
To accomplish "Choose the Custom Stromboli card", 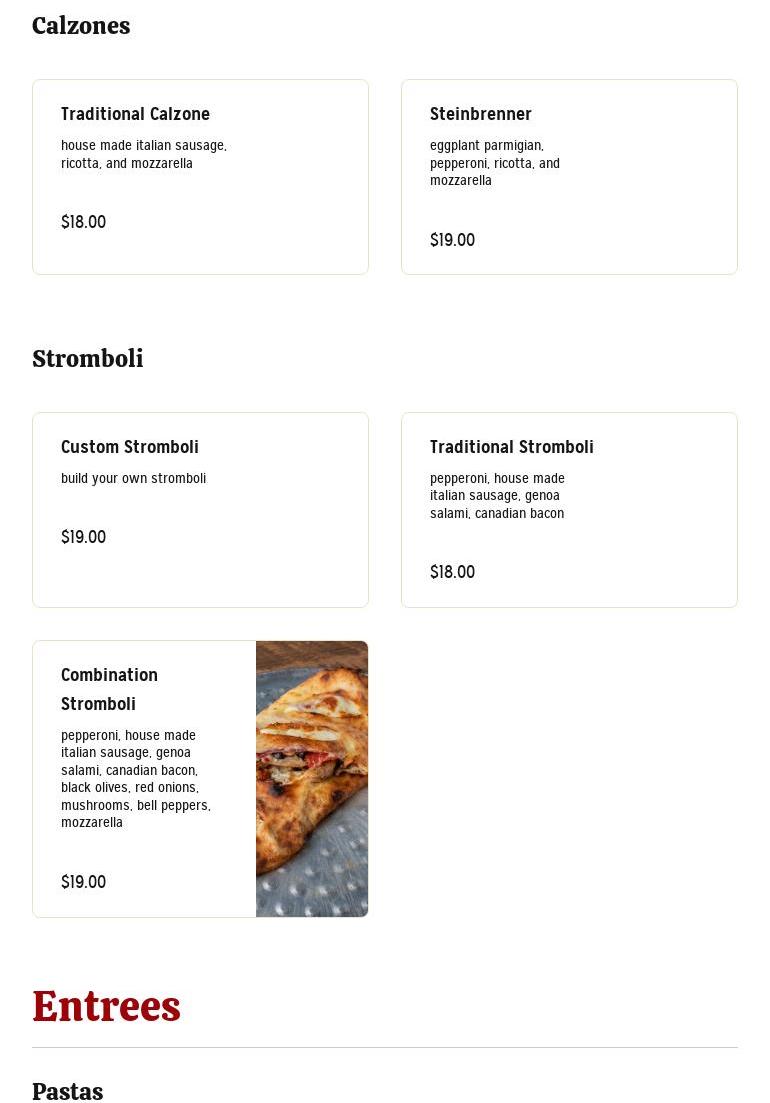I will pyautogui.click(x=200, y=509).
